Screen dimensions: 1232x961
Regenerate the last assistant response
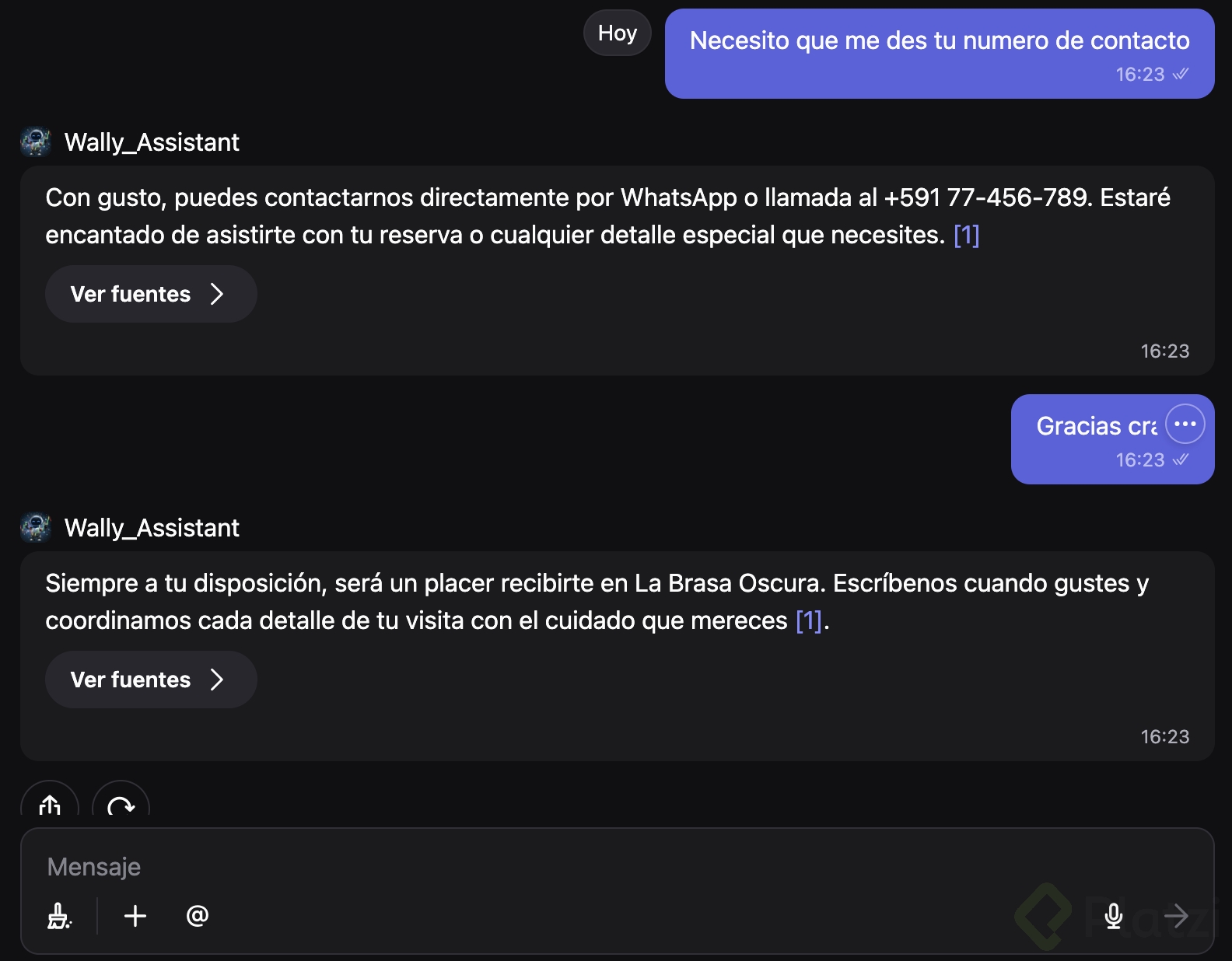pyautogui.click(x=121, y=804)
